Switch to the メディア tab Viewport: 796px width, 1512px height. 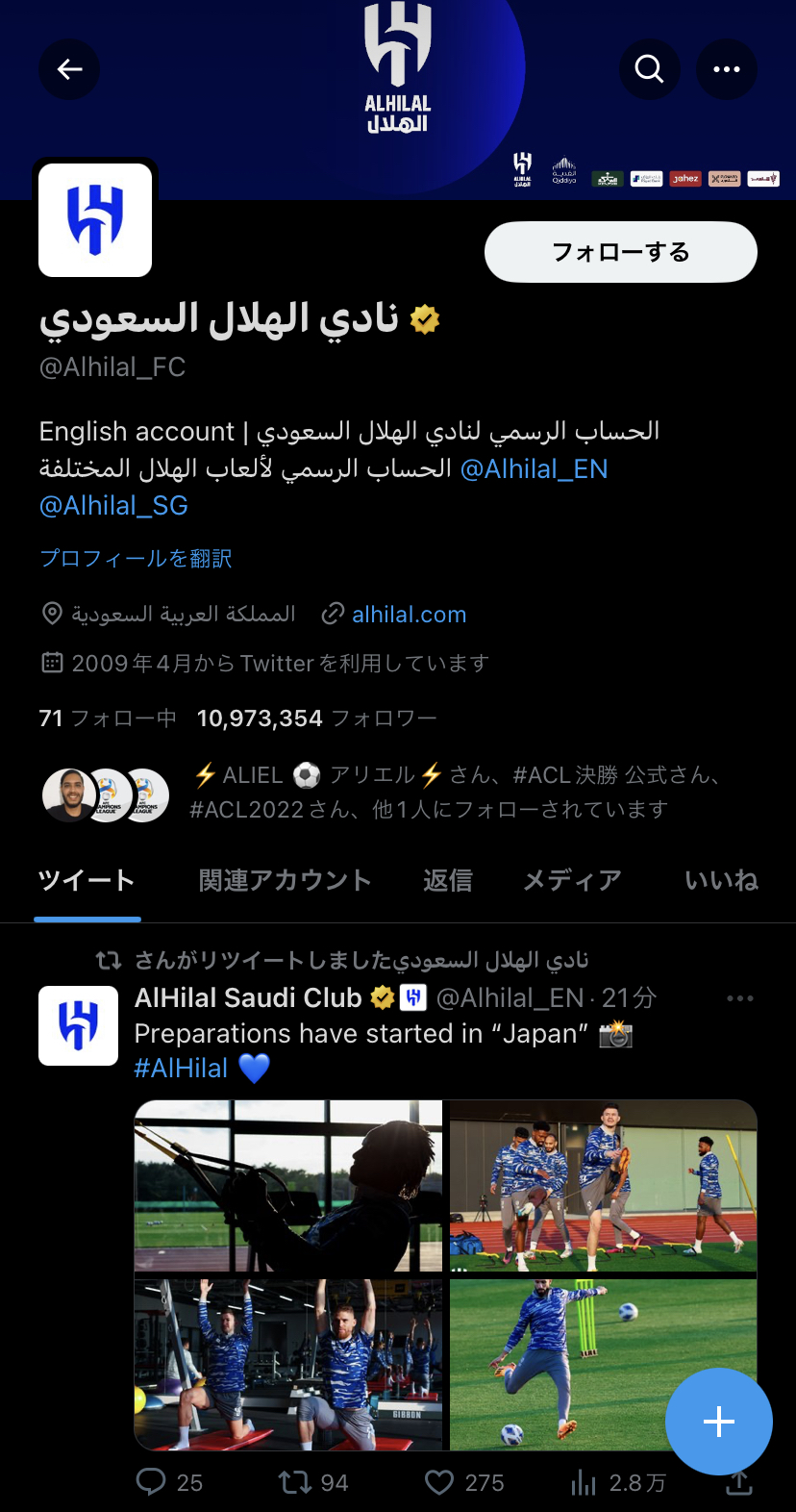[572, 880]
